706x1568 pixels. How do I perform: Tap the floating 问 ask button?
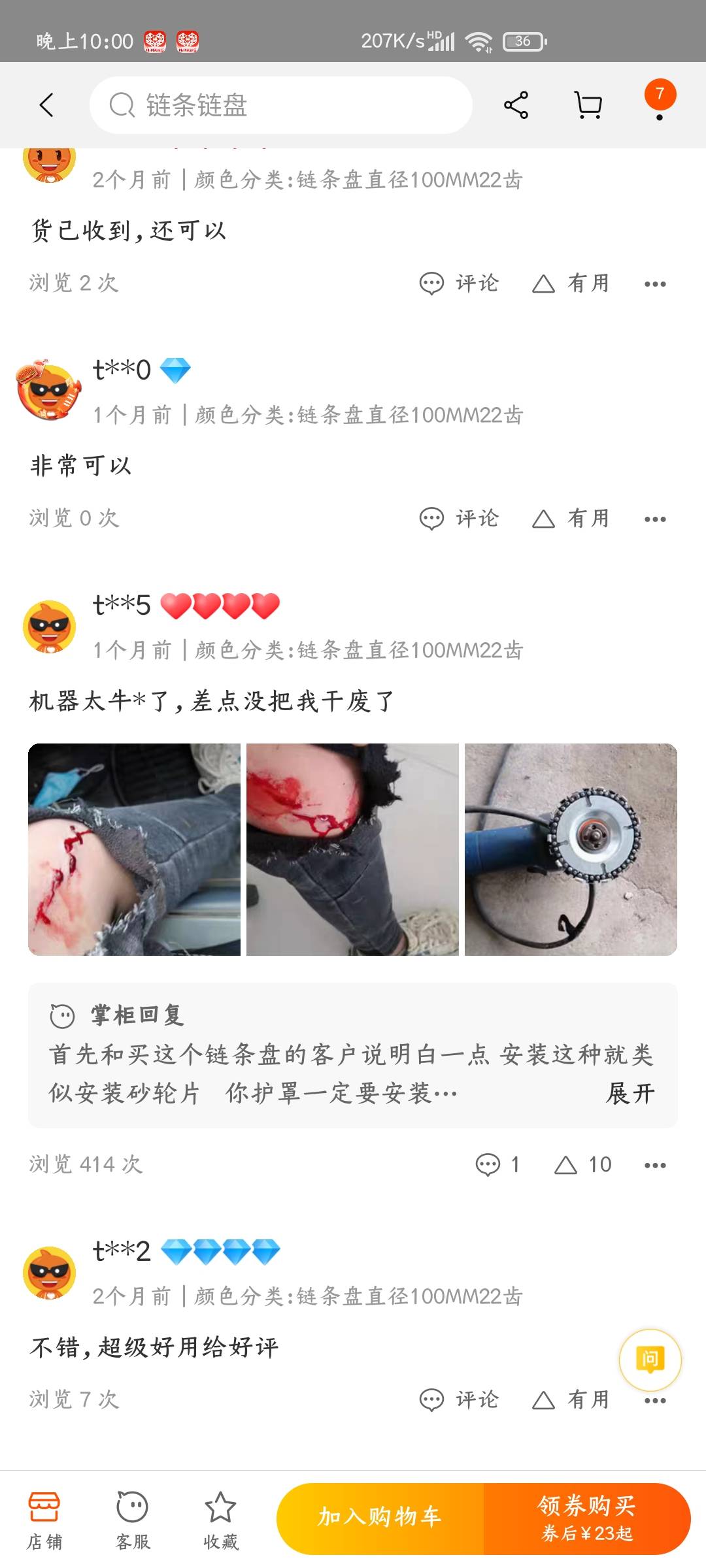point(650,1360)
